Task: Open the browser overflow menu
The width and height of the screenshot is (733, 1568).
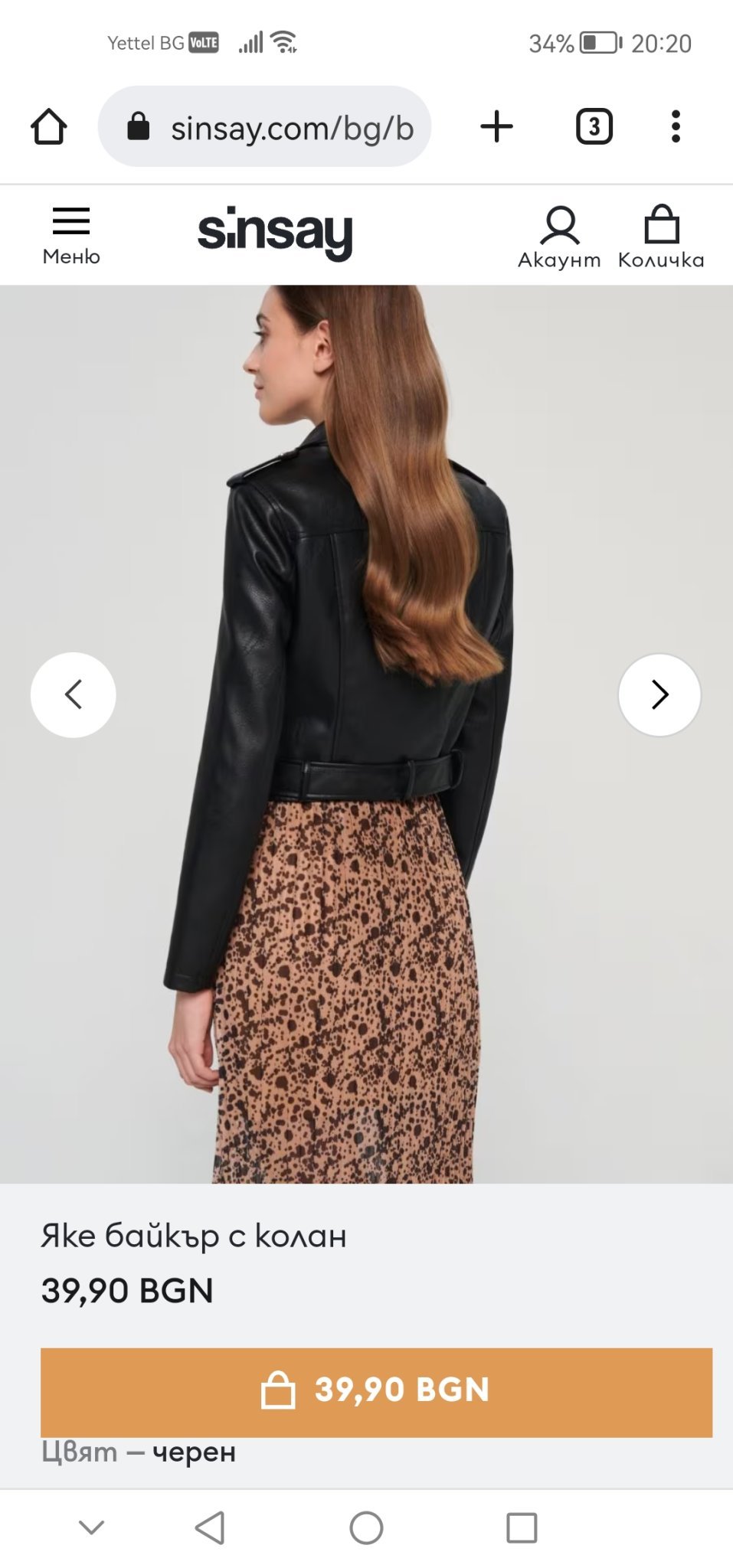Action: click(x=676, y=126)
